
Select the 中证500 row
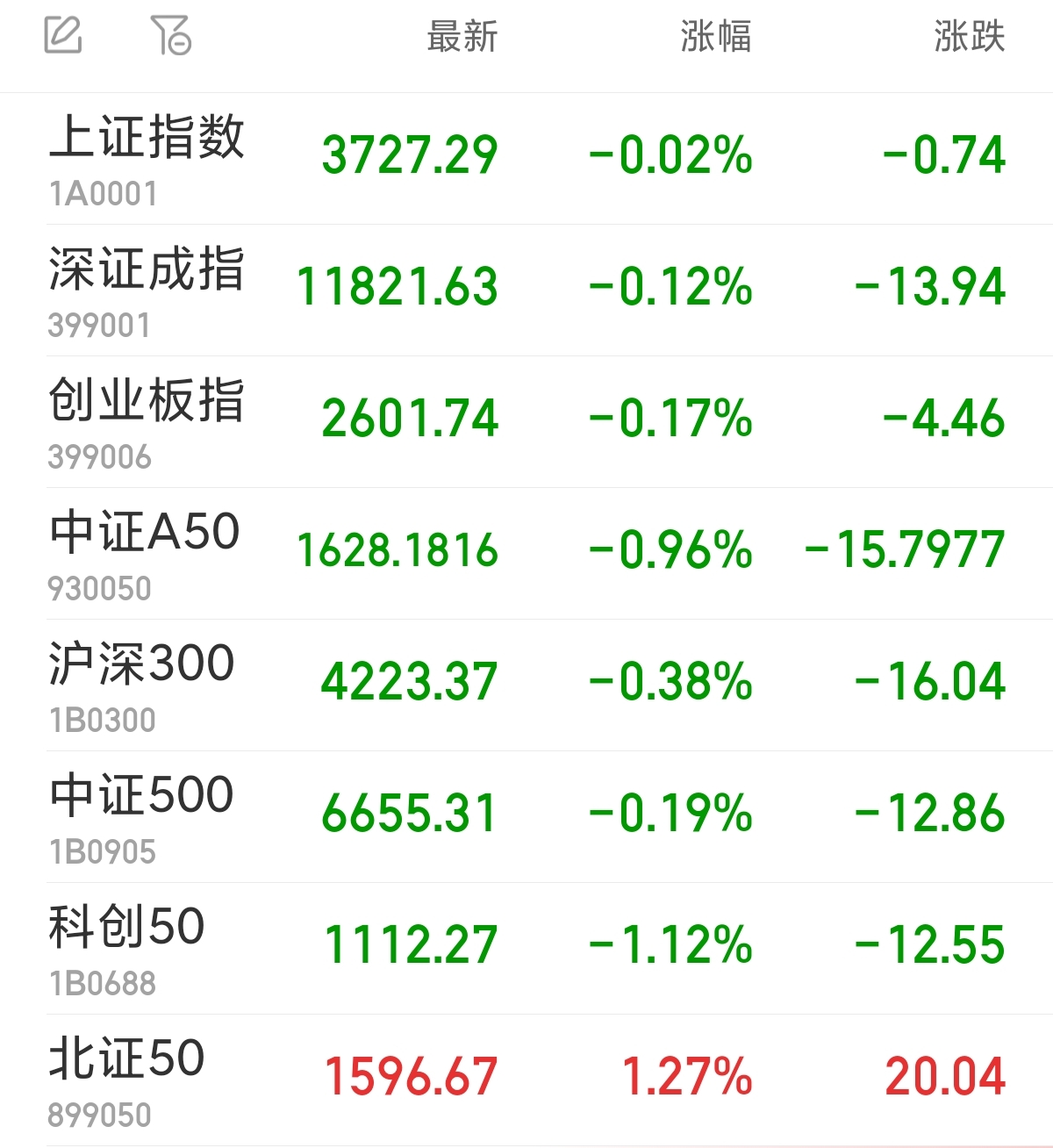[x=526, y=817]
